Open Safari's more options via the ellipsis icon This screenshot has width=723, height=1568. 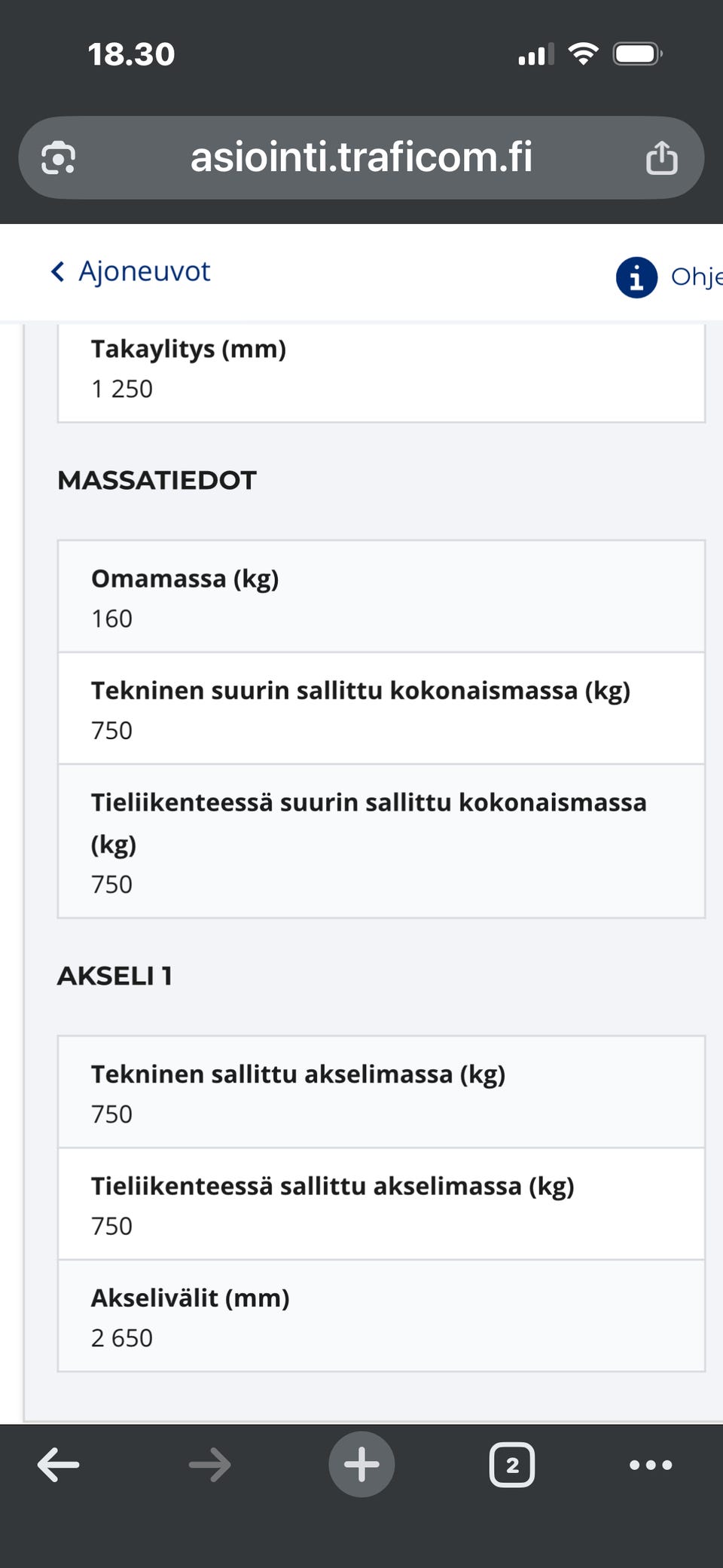click(x=649, y=1465)
